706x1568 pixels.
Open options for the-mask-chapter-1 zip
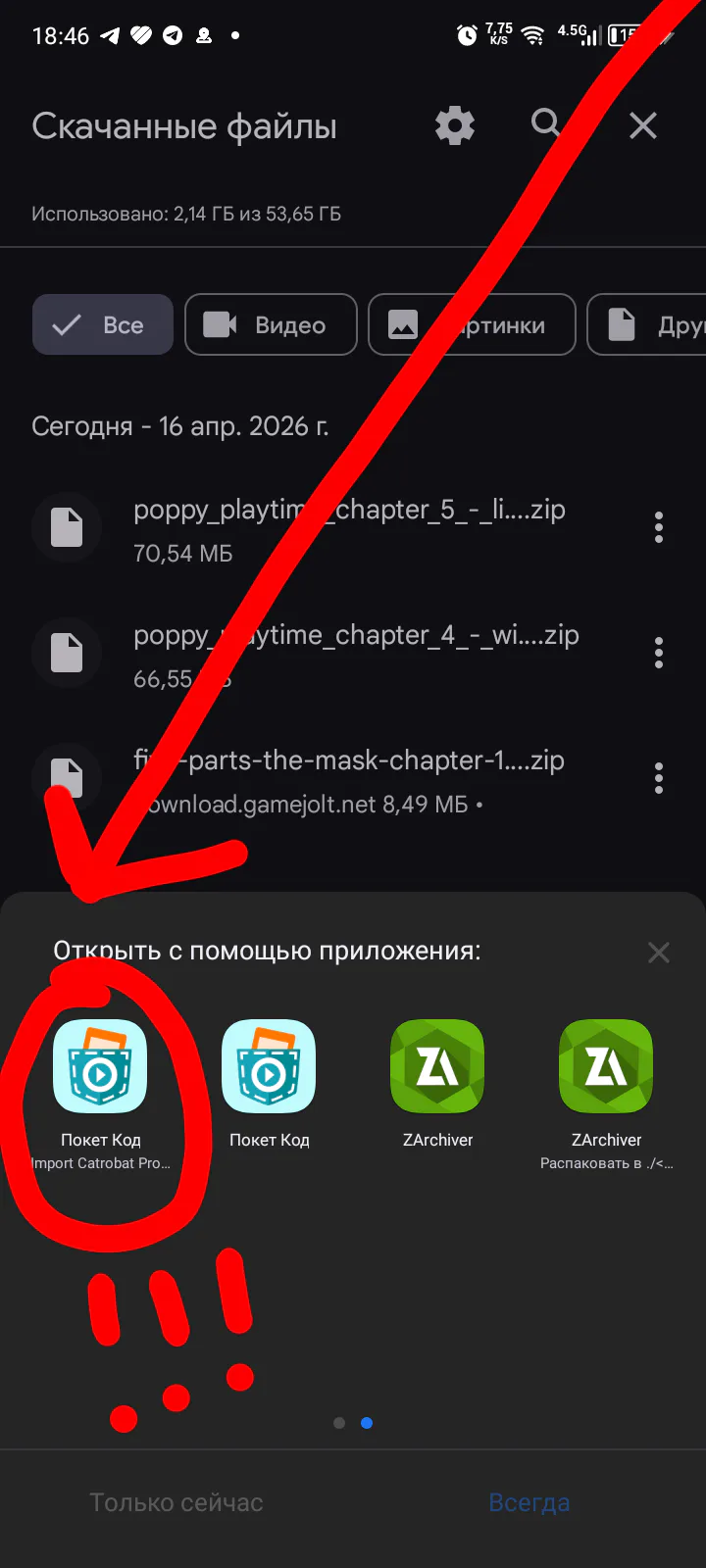click(x=659, y=778)
